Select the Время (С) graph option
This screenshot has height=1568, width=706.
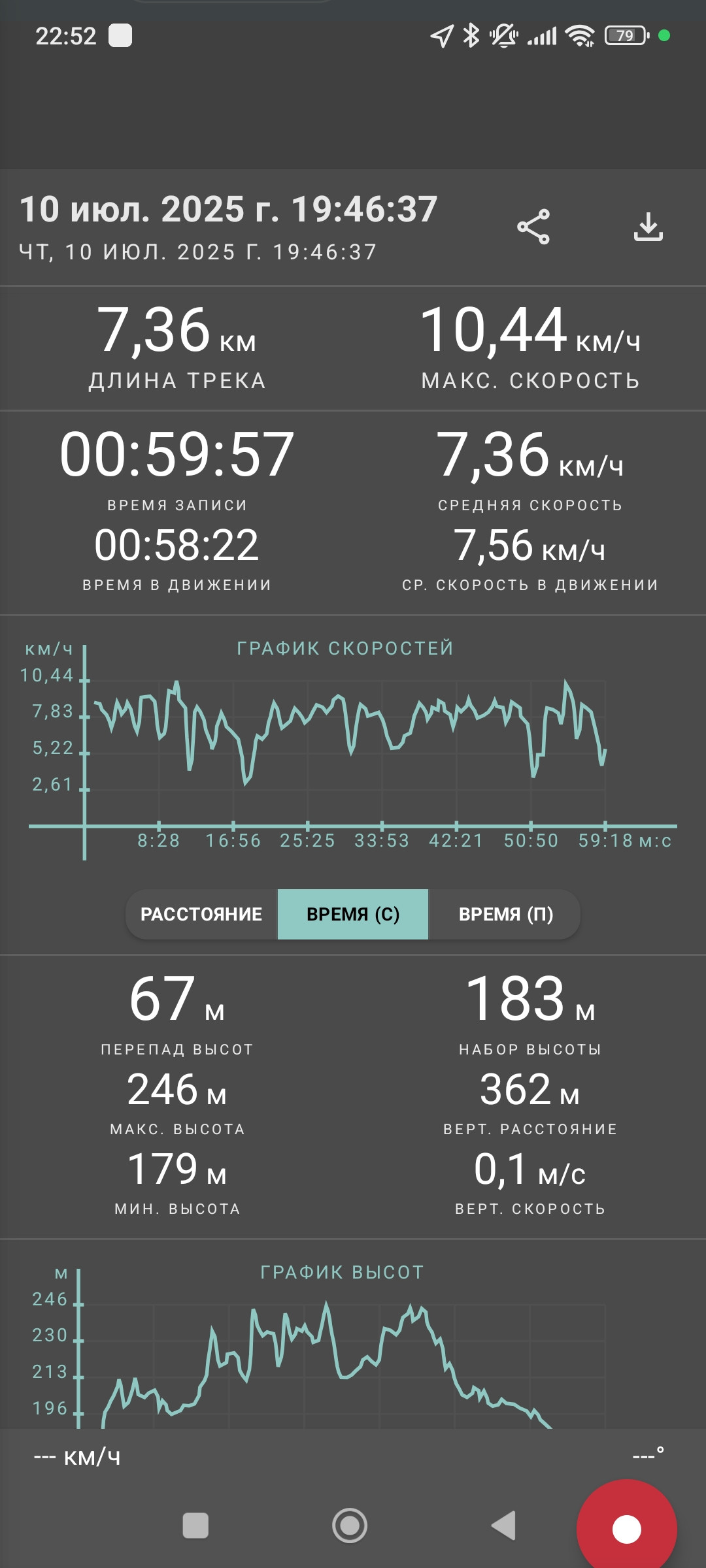coord(353,914)
